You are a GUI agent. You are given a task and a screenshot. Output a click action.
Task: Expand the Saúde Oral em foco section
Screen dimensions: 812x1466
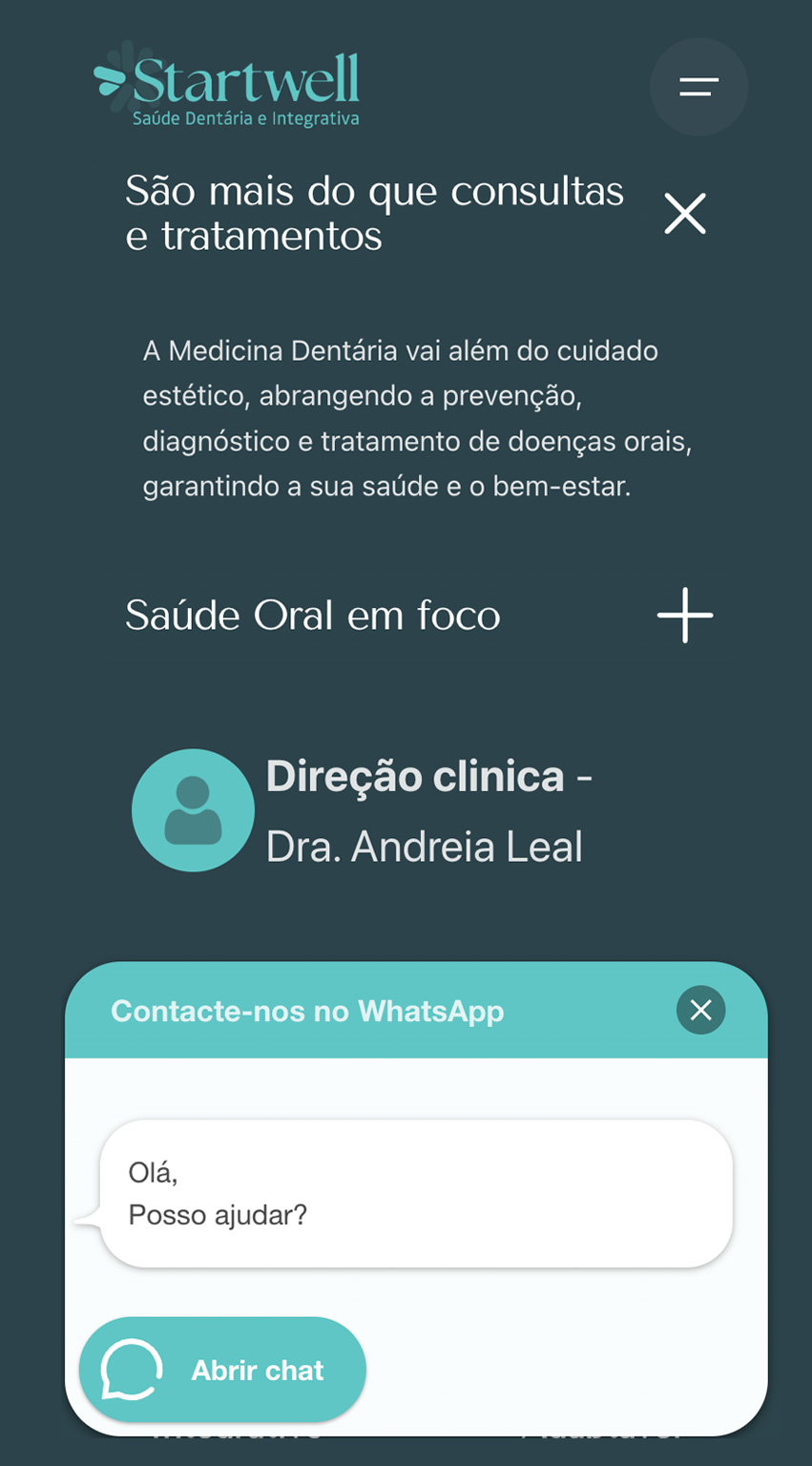(x=685, y=616)
